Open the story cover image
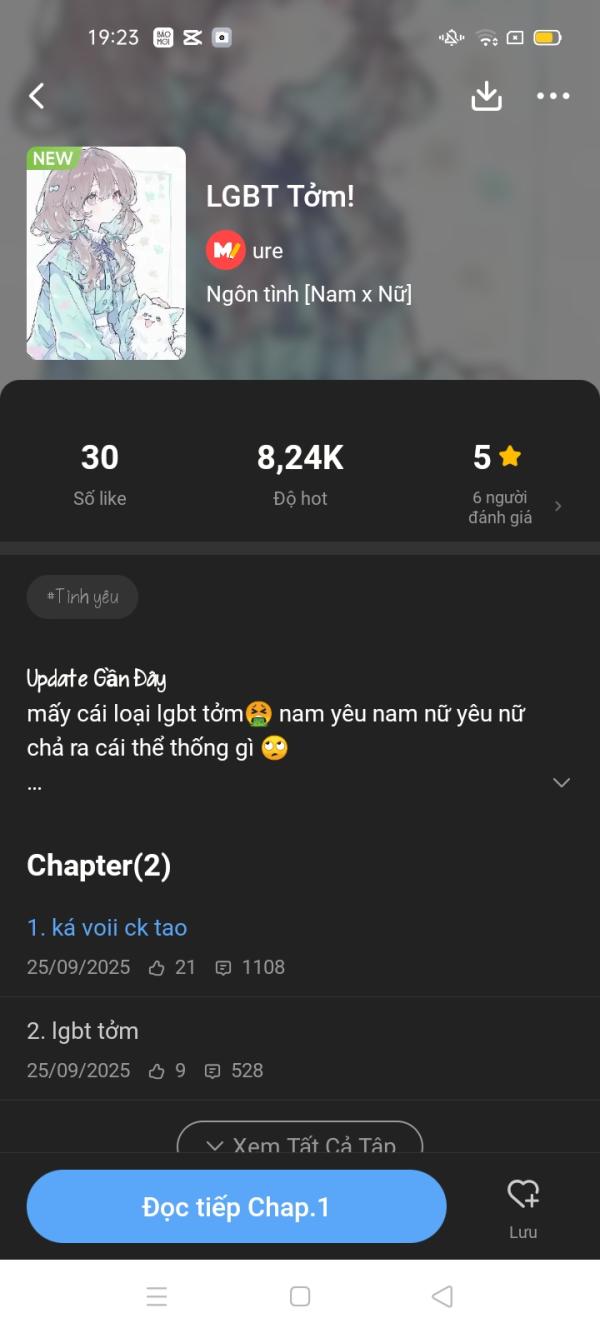Screen dimensions: 600x1333 pyautogui.click(x=106, y=253)
